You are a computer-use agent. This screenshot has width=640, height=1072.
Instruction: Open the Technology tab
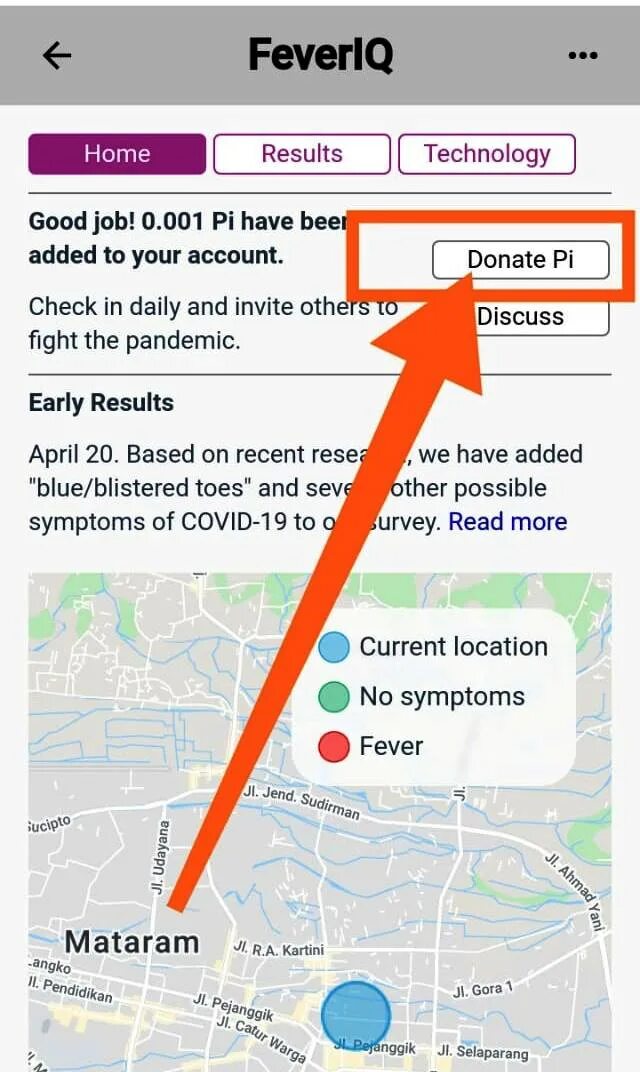click(x=487, y=154)
